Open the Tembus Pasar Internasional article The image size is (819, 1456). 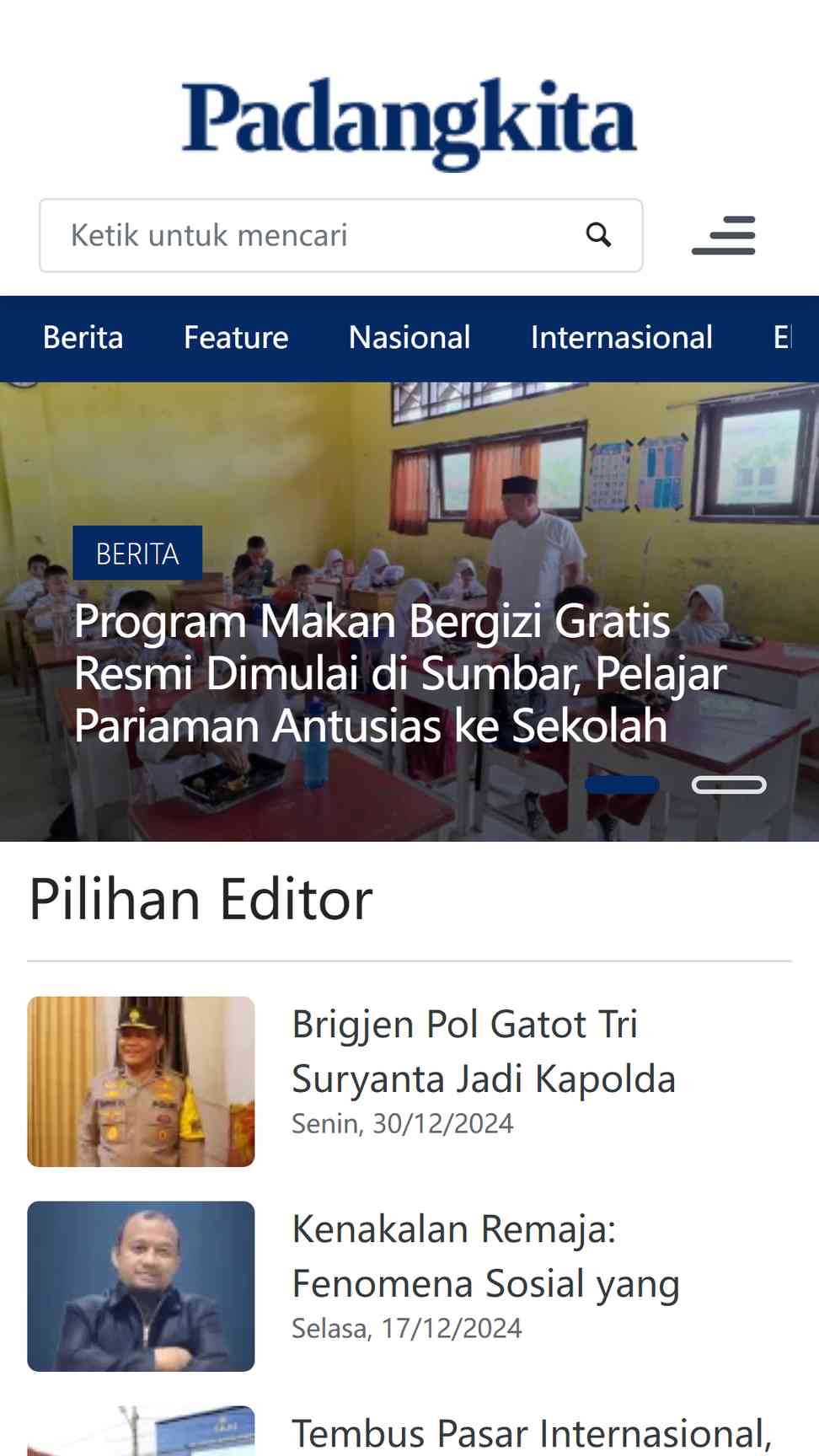pyautogui.click(x=532, y=1433)
